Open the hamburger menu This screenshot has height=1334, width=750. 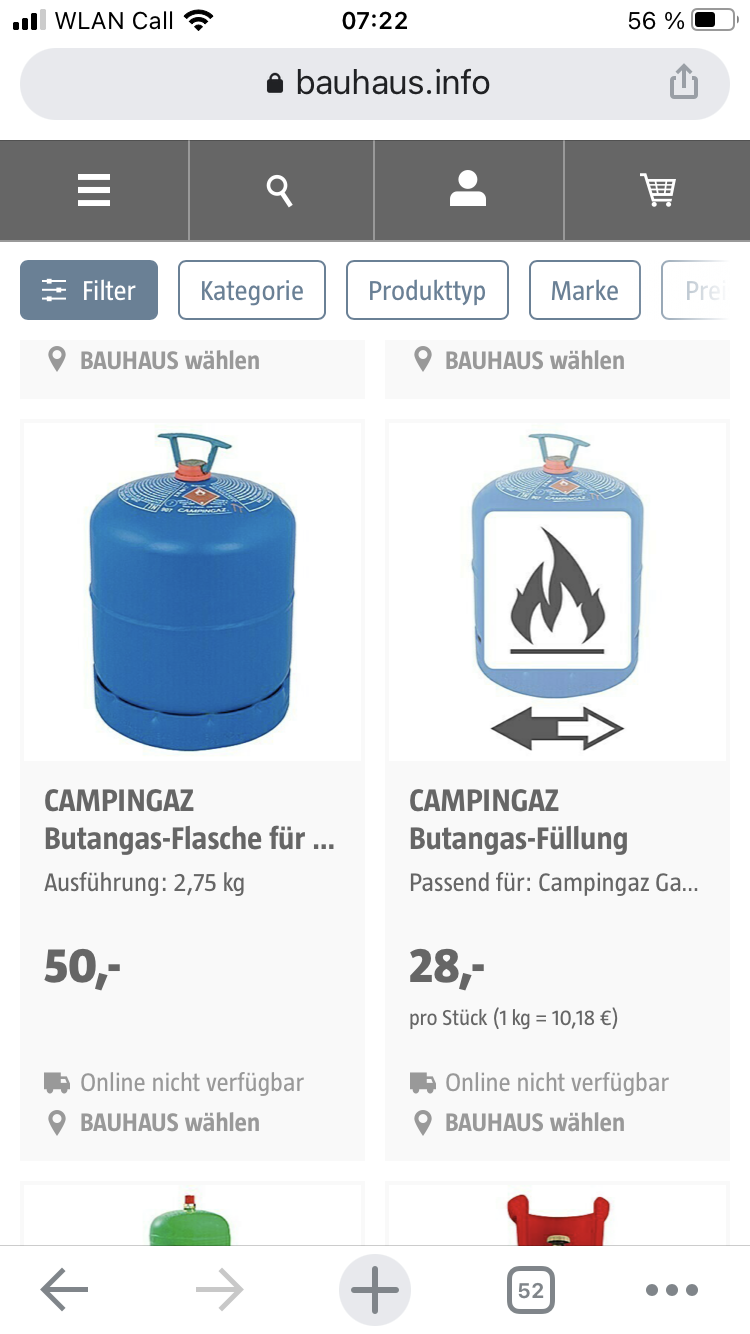[x=94, y=190]
